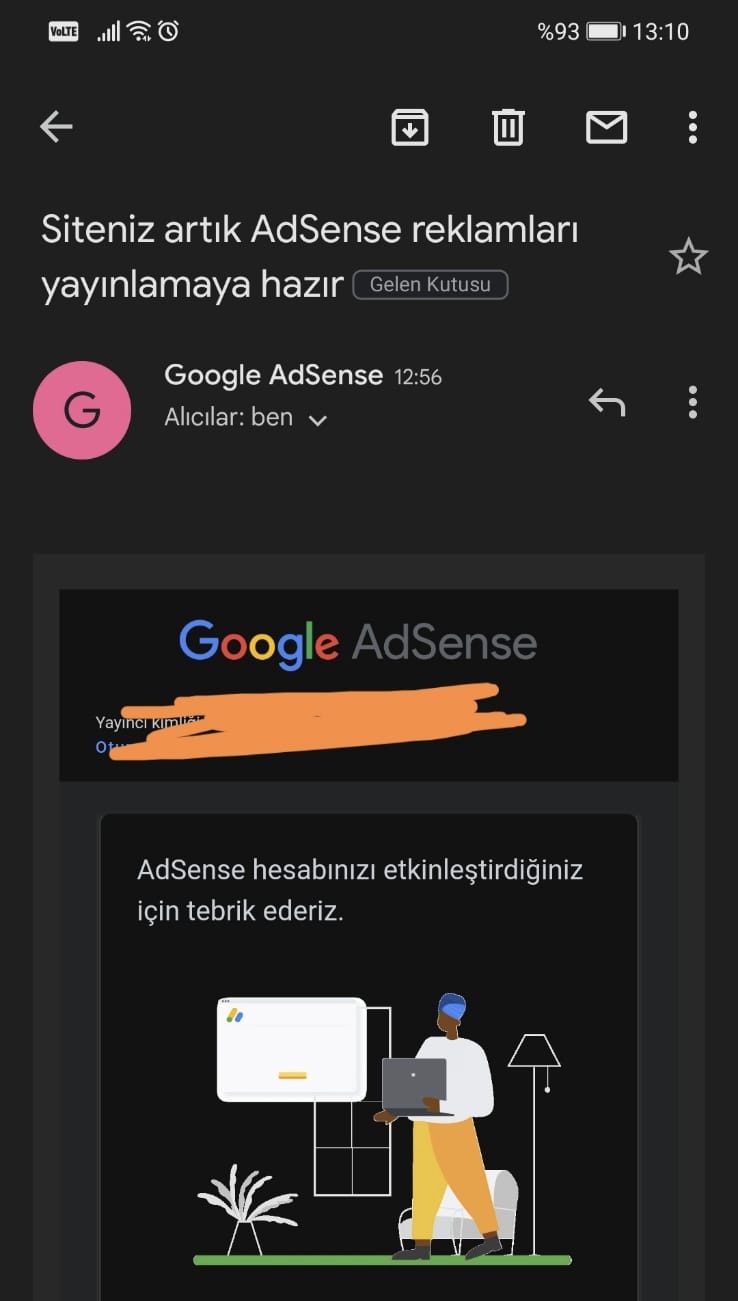Image resolution: width=738 pixels, height=1301 pixels.
Task: Open the top toolbar overflow menu
Action: click(x=692, y=127)
